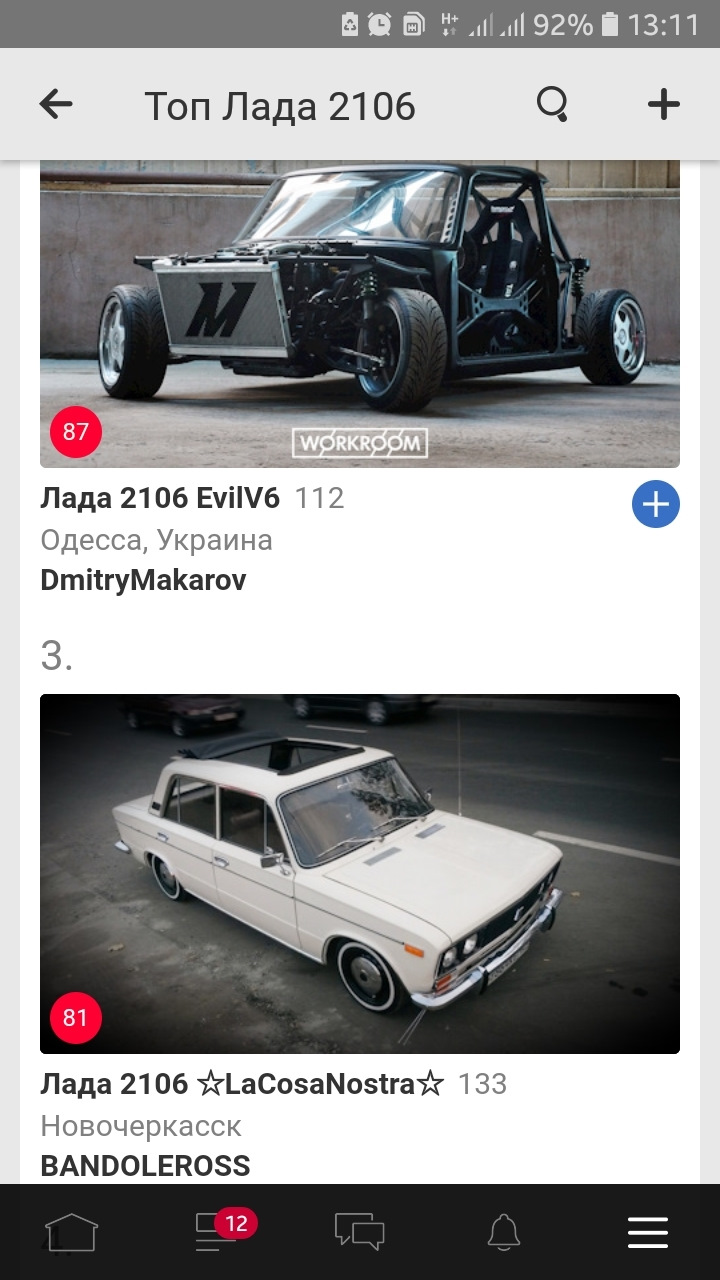Open the Лада 2106 LaCosaNostra car photo
The width and height of the screenshot is (720, 1280).
point(360,873)
